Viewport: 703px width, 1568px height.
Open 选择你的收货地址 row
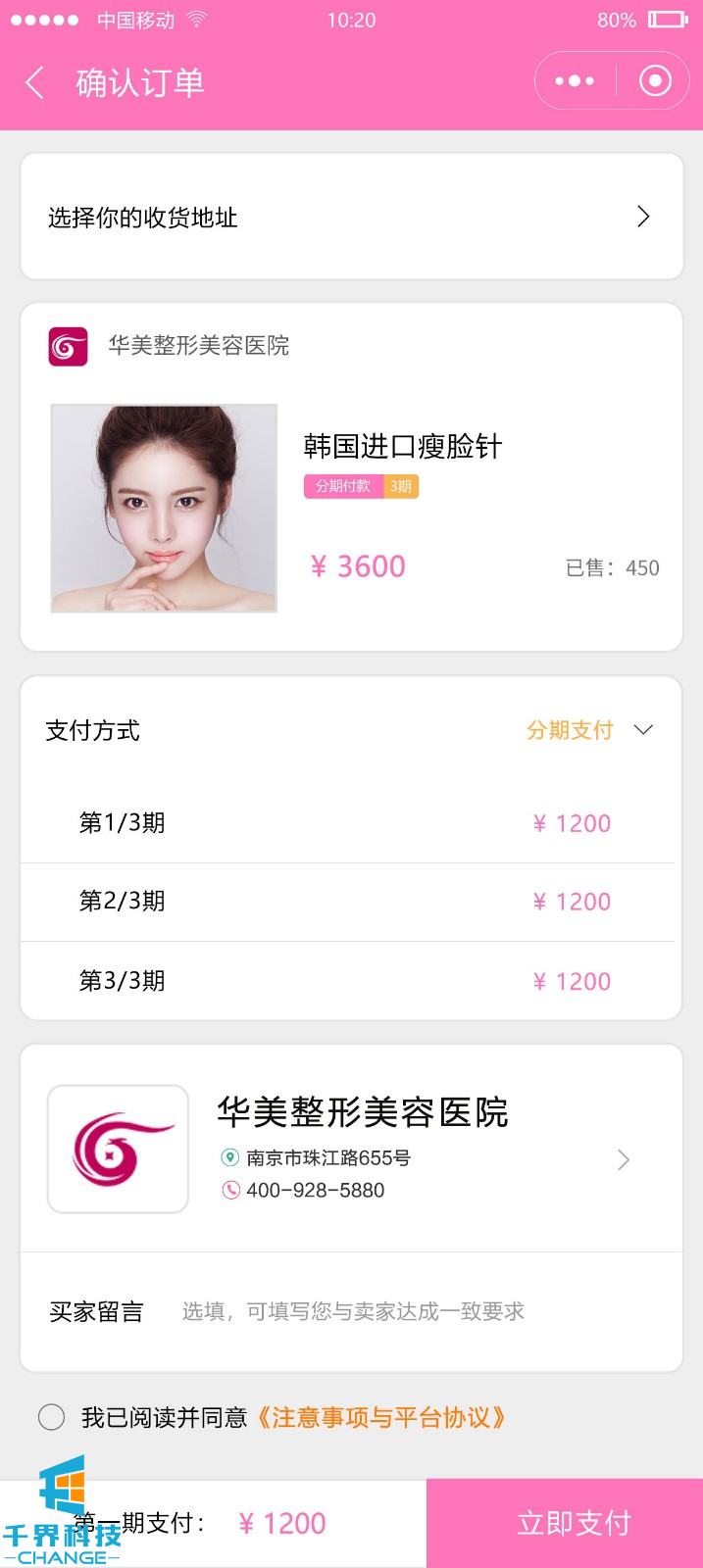pos(351,217)
